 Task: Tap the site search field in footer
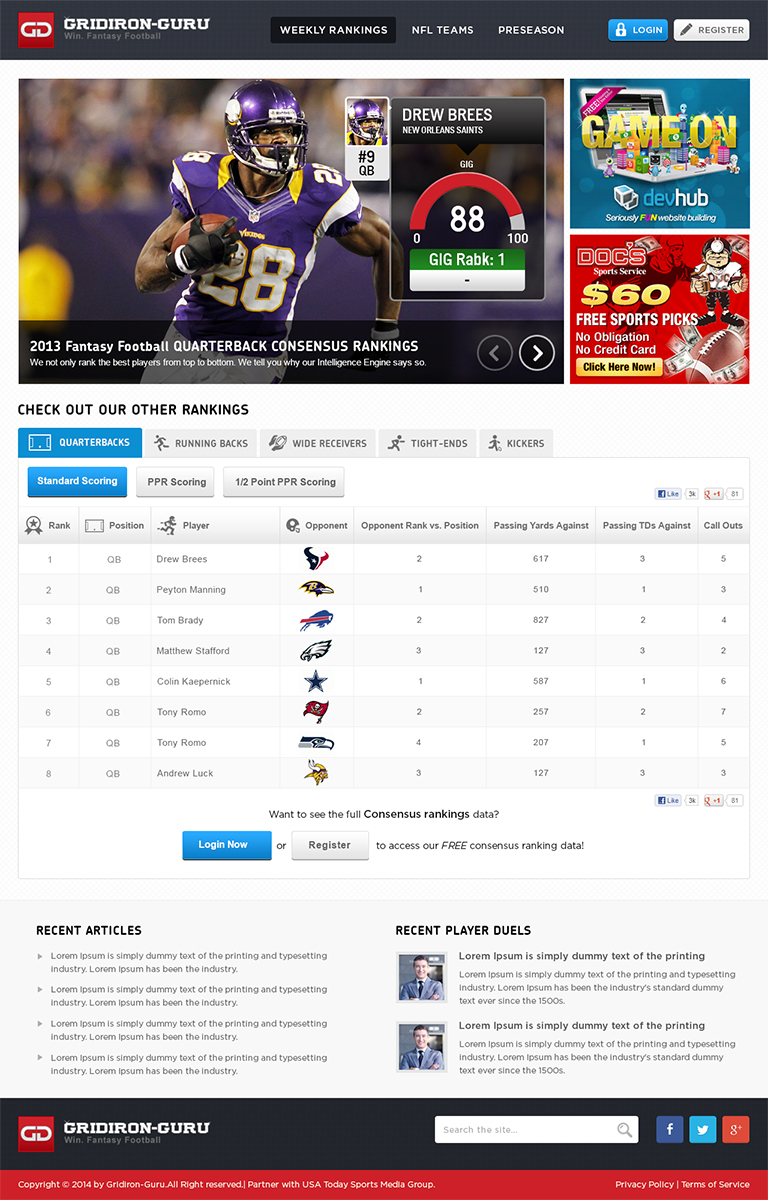(525, 1130)
